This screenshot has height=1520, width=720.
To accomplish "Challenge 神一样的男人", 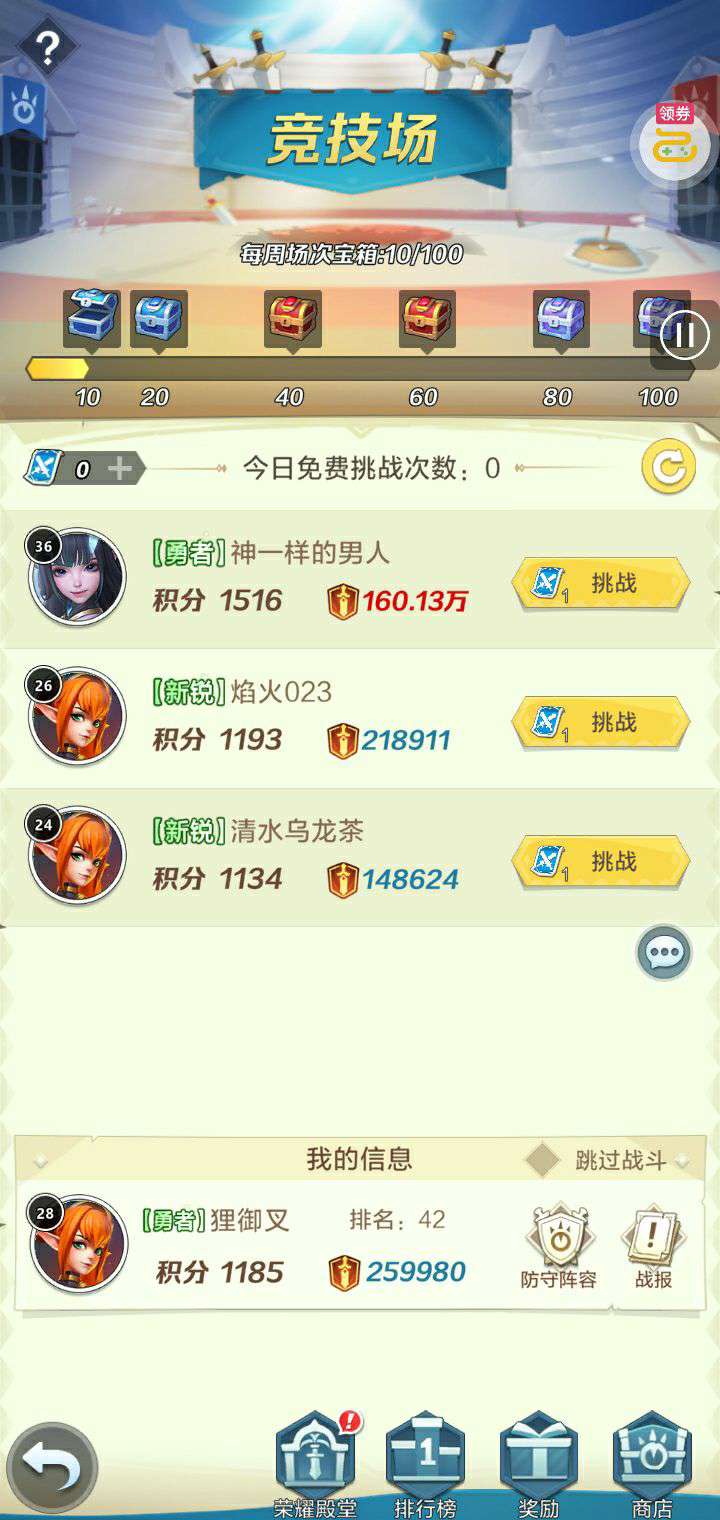I will pyautogui.click(x=601, y=584).
